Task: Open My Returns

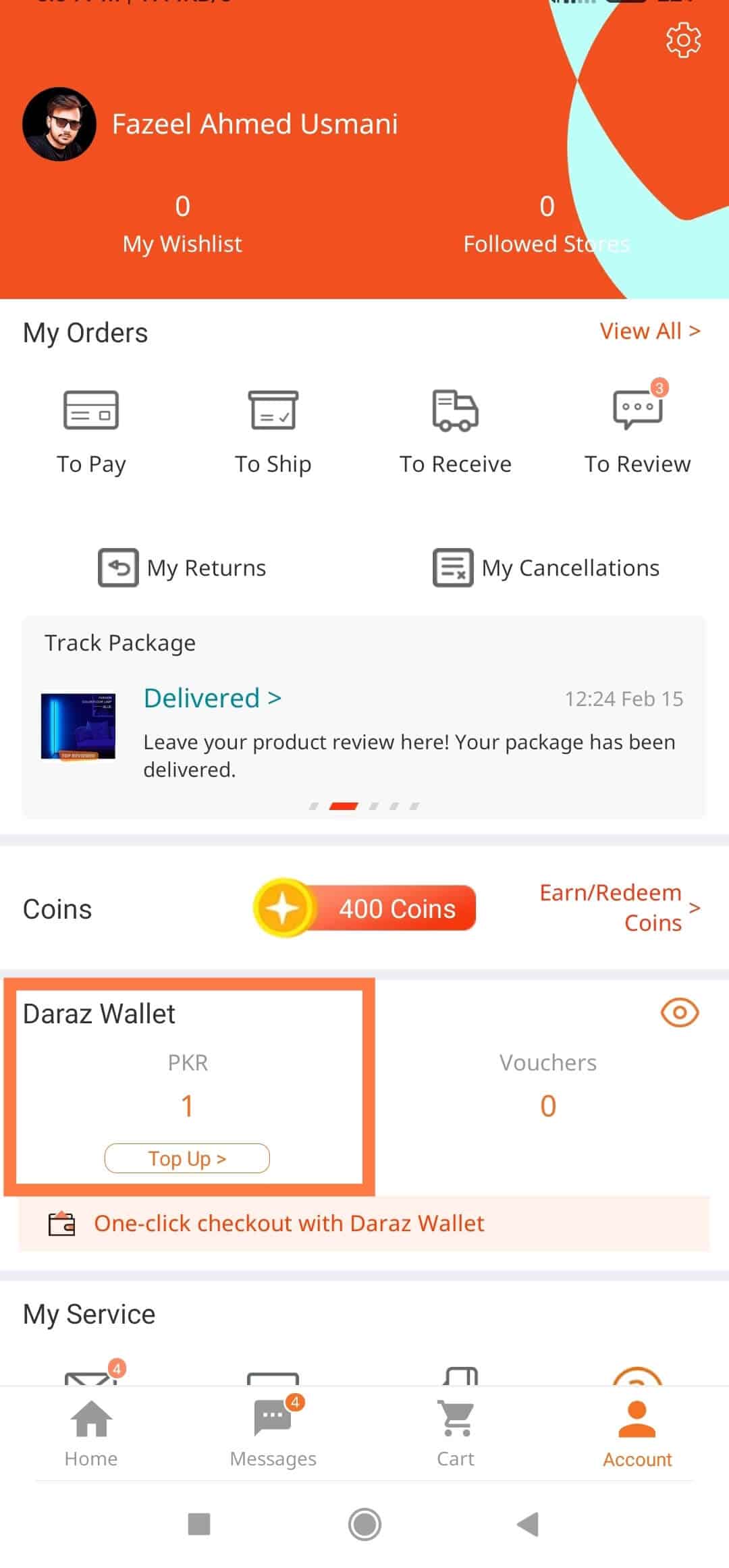Action: coord(183,568)
